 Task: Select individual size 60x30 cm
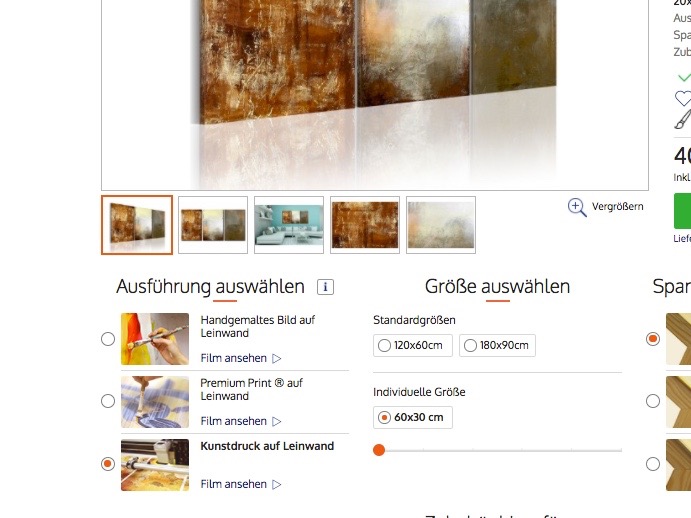412,417
